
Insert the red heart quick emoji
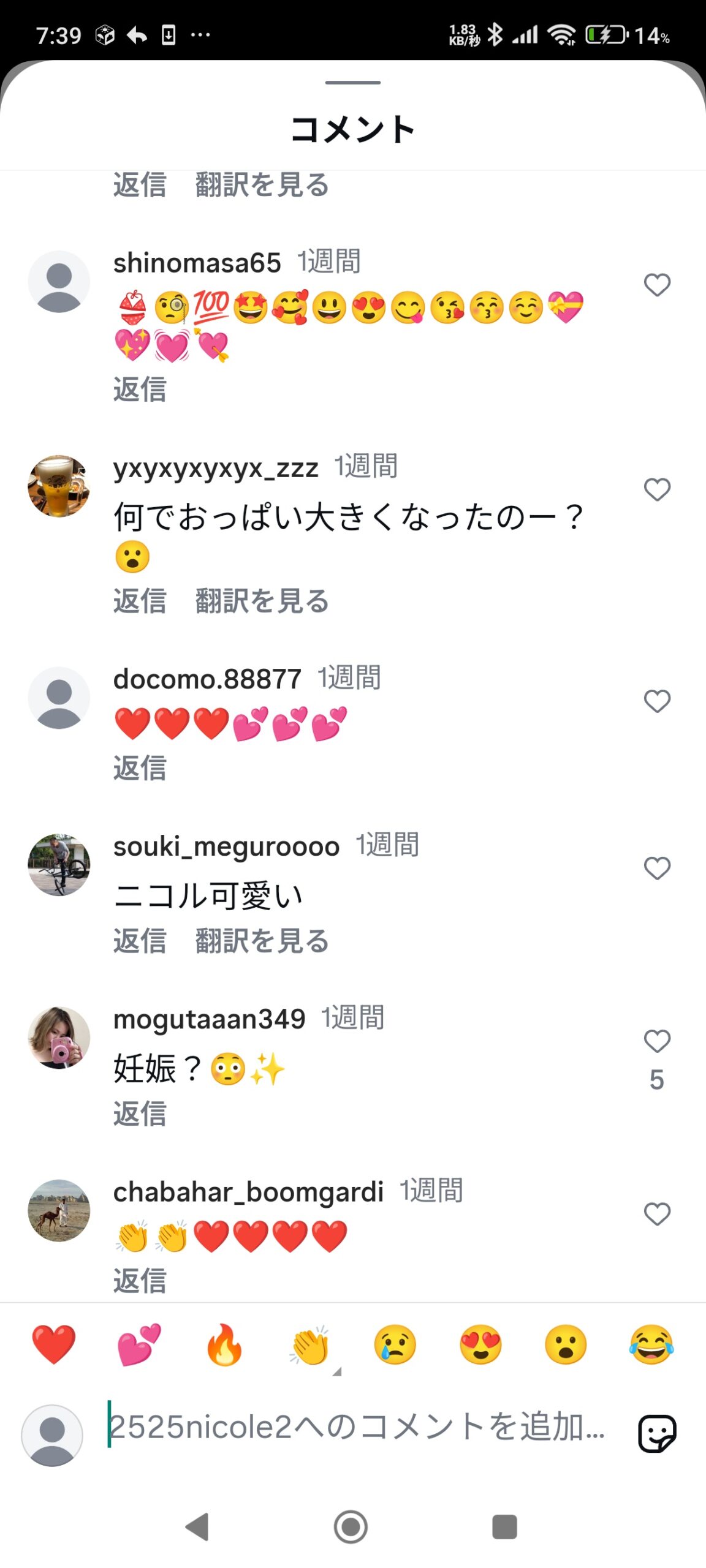point(54,1345)
